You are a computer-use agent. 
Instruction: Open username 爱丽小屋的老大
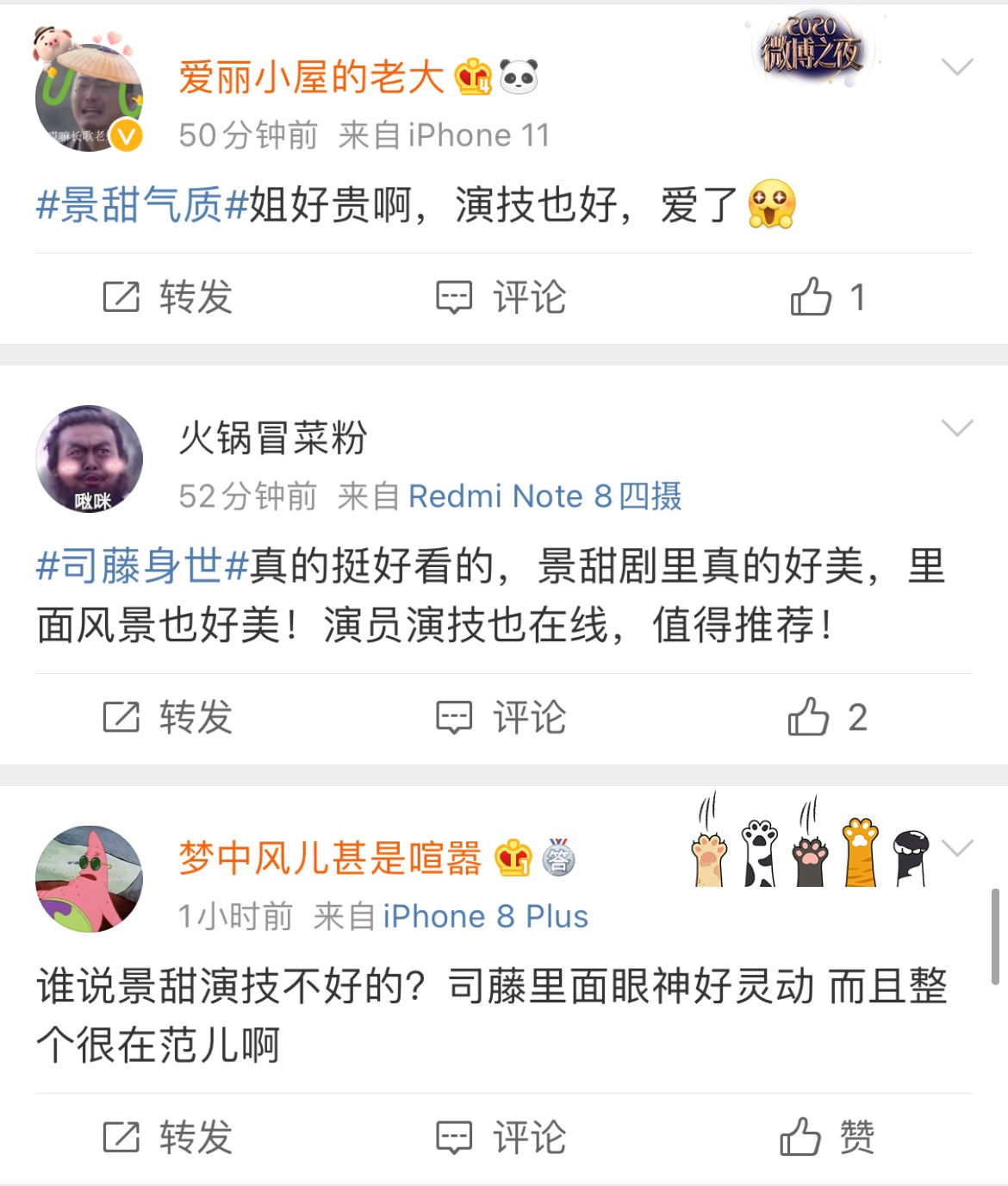pyautogui.click(x=311, y=78)
